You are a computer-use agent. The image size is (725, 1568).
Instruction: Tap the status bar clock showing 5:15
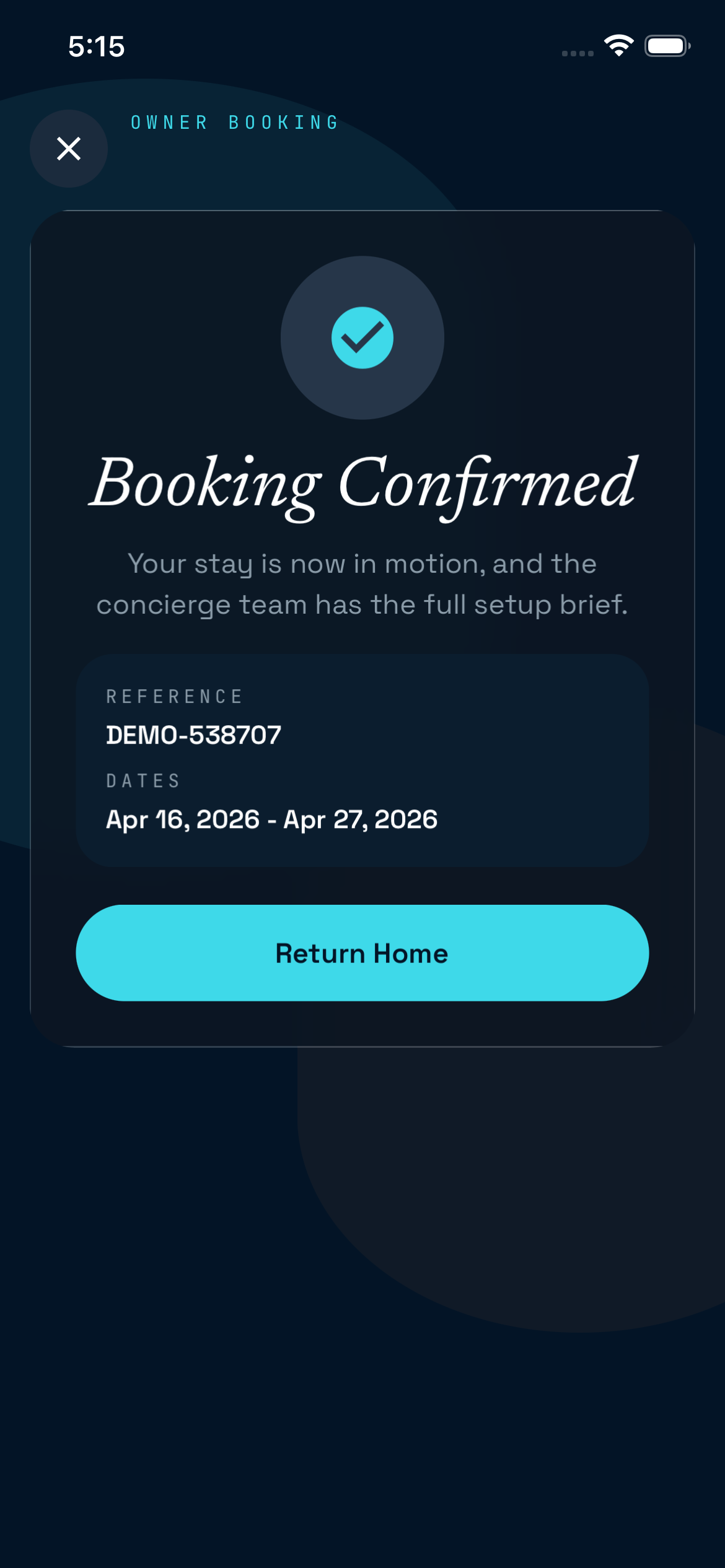[96, 46]
